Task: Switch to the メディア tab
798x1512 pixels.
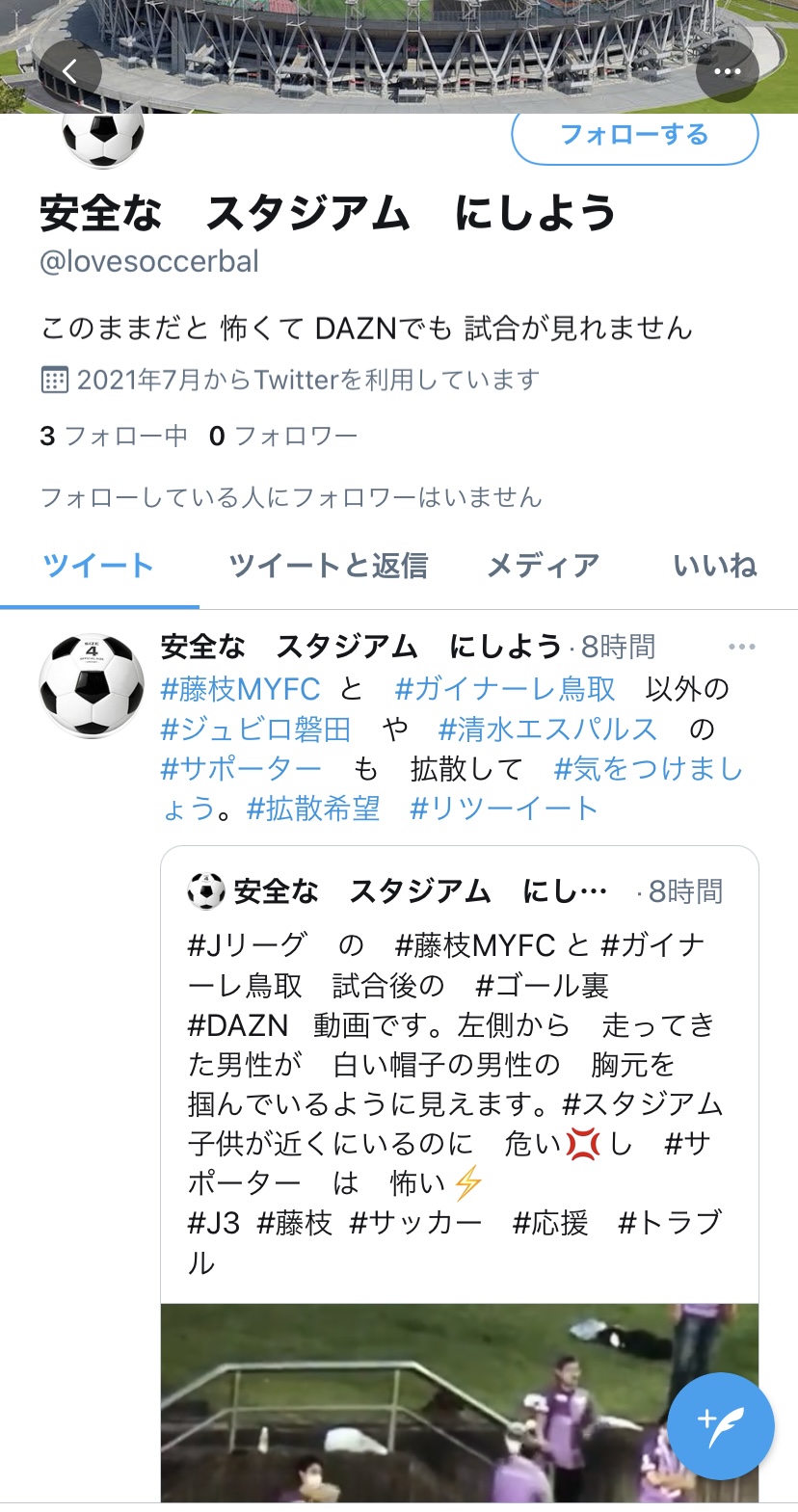Action: click(x=543, y=566)
